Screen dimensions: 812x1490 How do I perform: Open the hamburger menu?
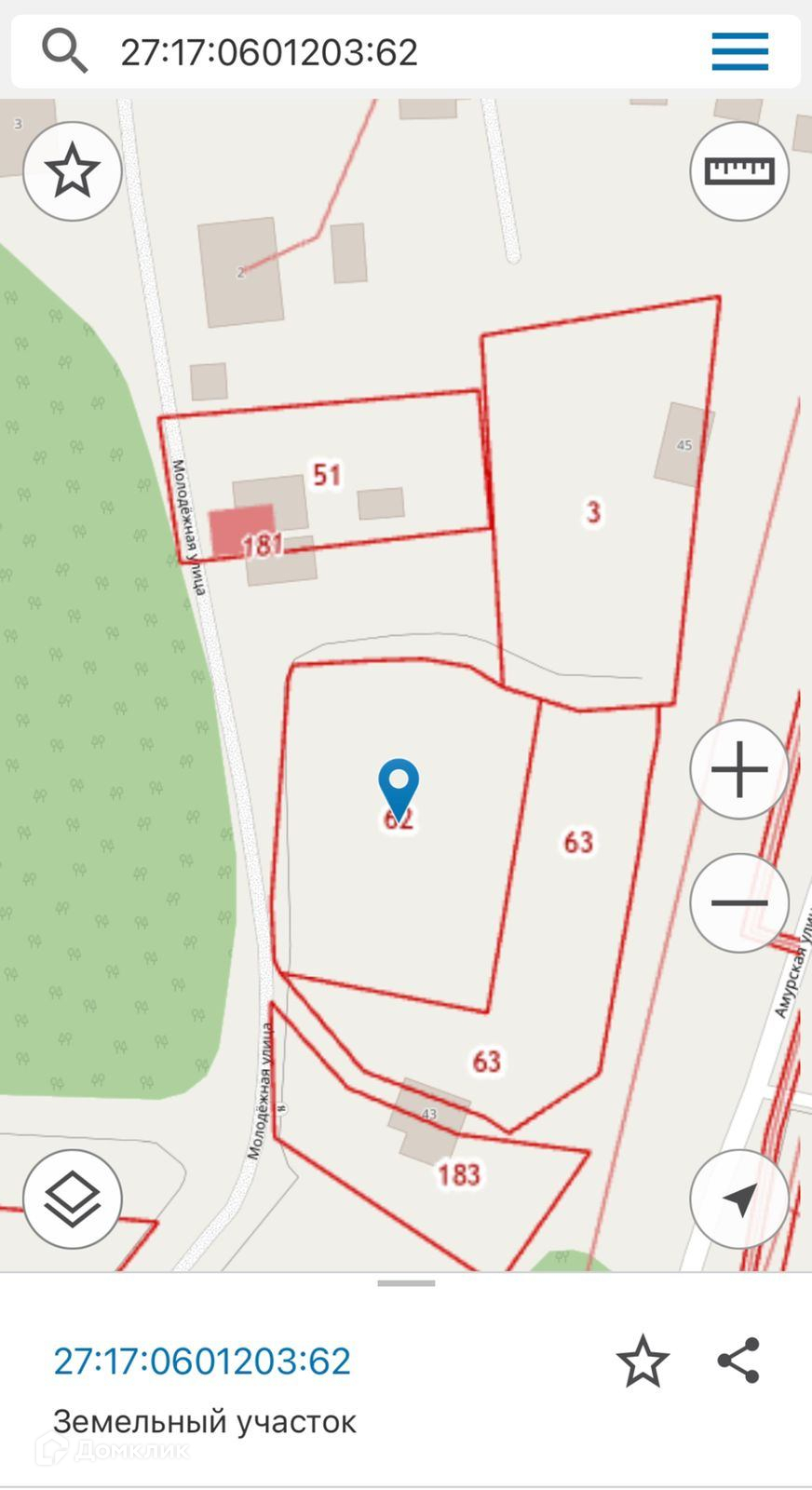(739, 52)
